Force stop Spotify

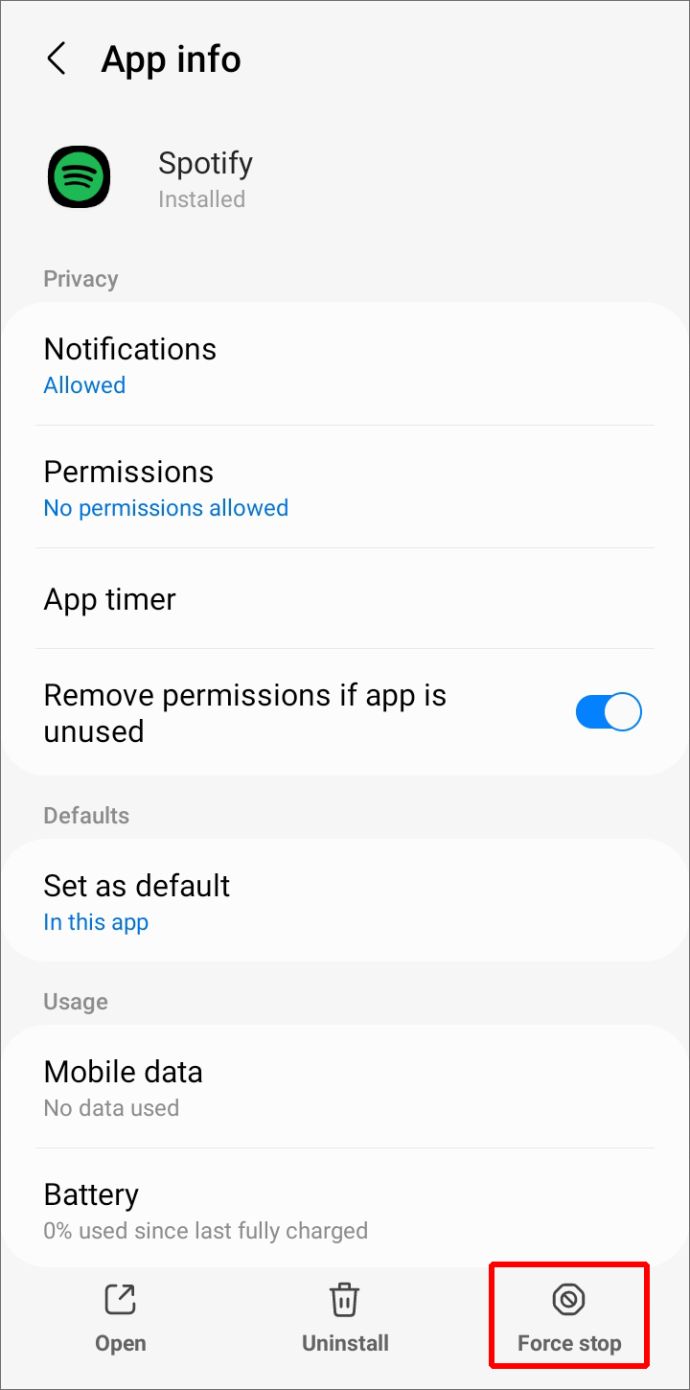(569, 1318)
